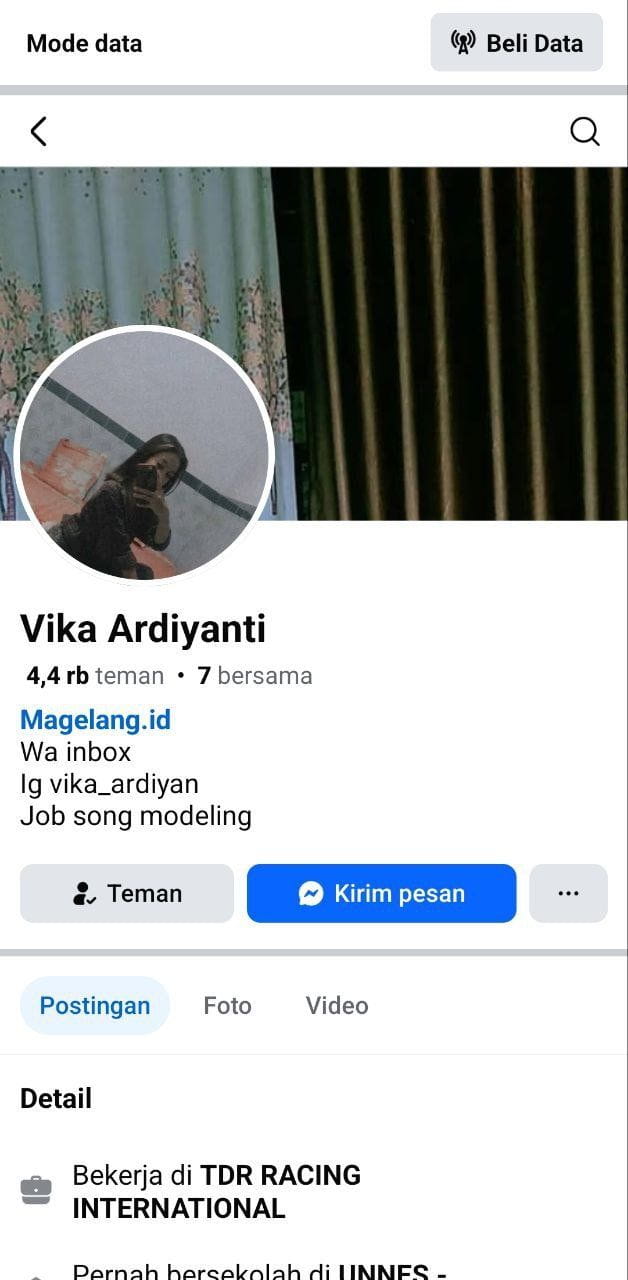Open the three-dot more options button
This screenshot has width=628, height=1280.
(568, 893)
